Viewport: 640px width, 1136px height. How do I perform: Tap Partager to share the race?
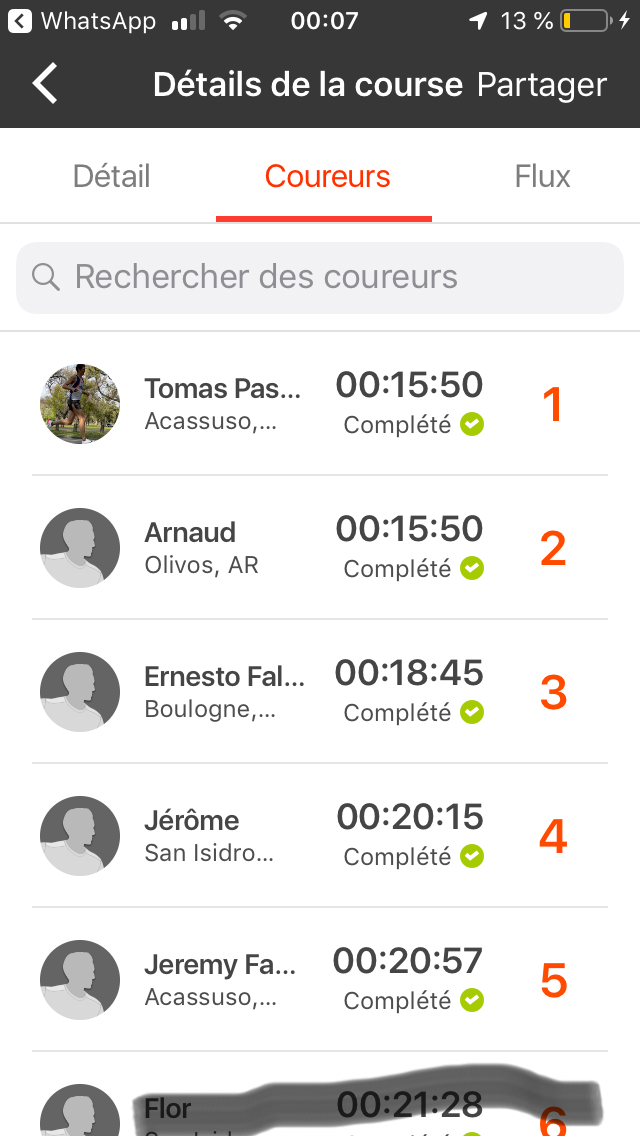pyautogui.click(x=541, y=85)
